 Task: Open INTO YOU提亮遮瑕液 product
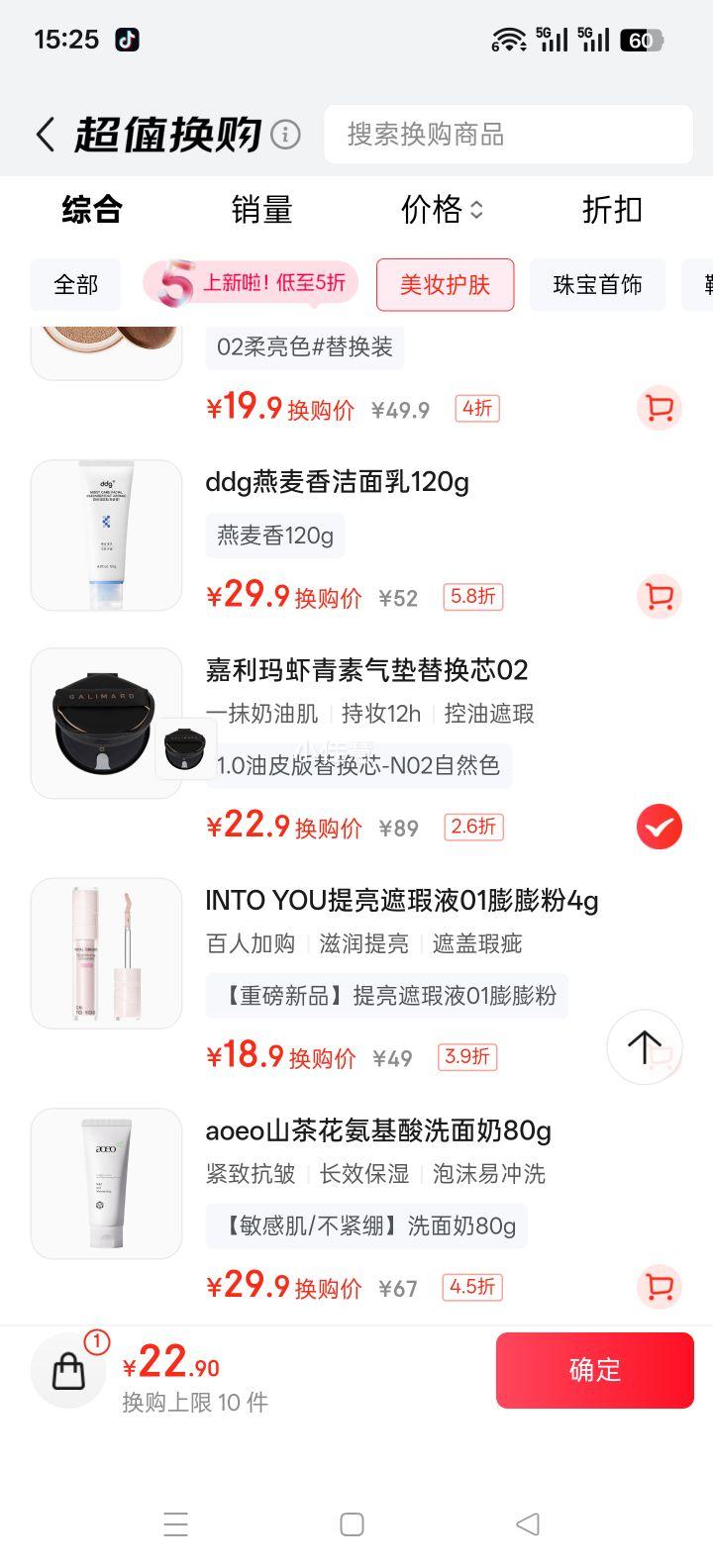tap(401, 901)
